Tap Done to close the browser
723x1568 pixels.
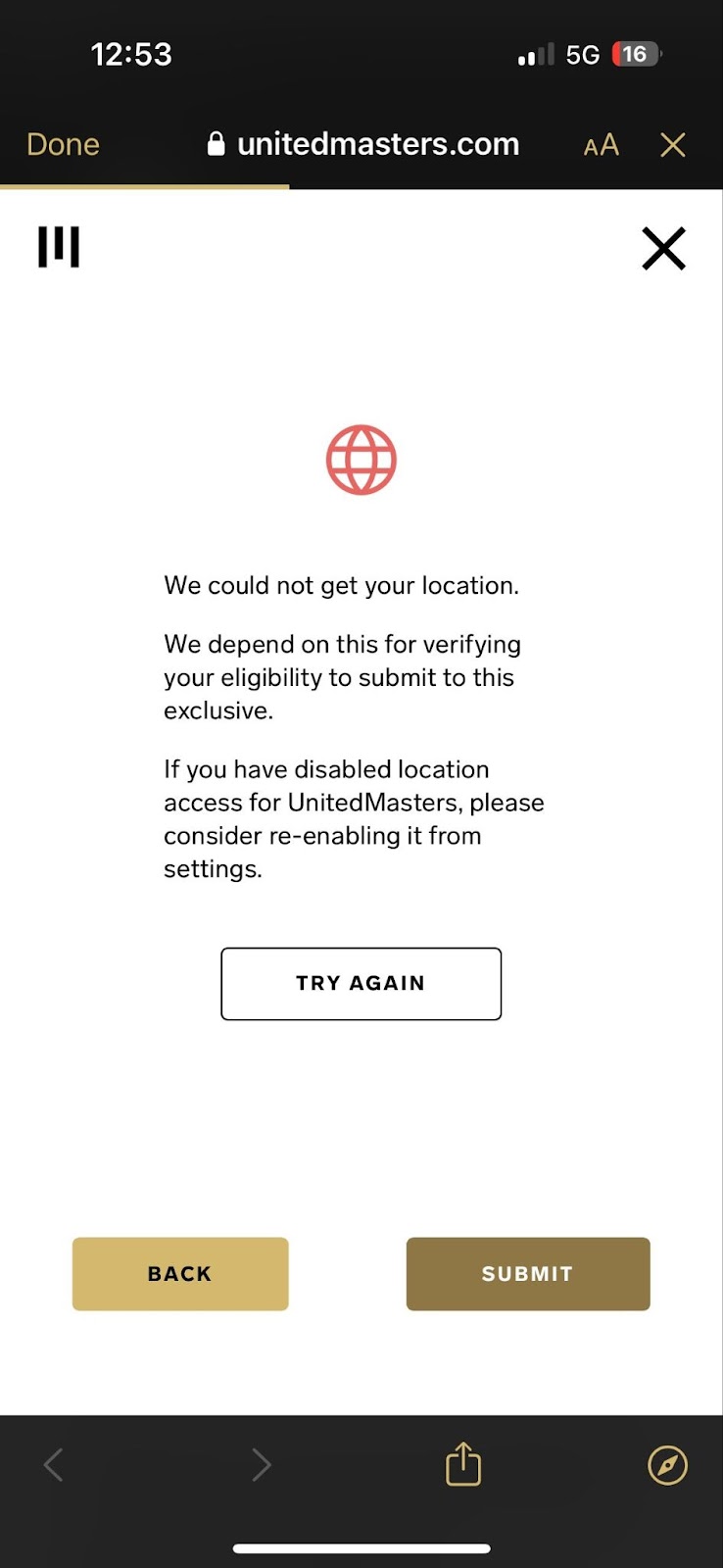pos(63,145)
